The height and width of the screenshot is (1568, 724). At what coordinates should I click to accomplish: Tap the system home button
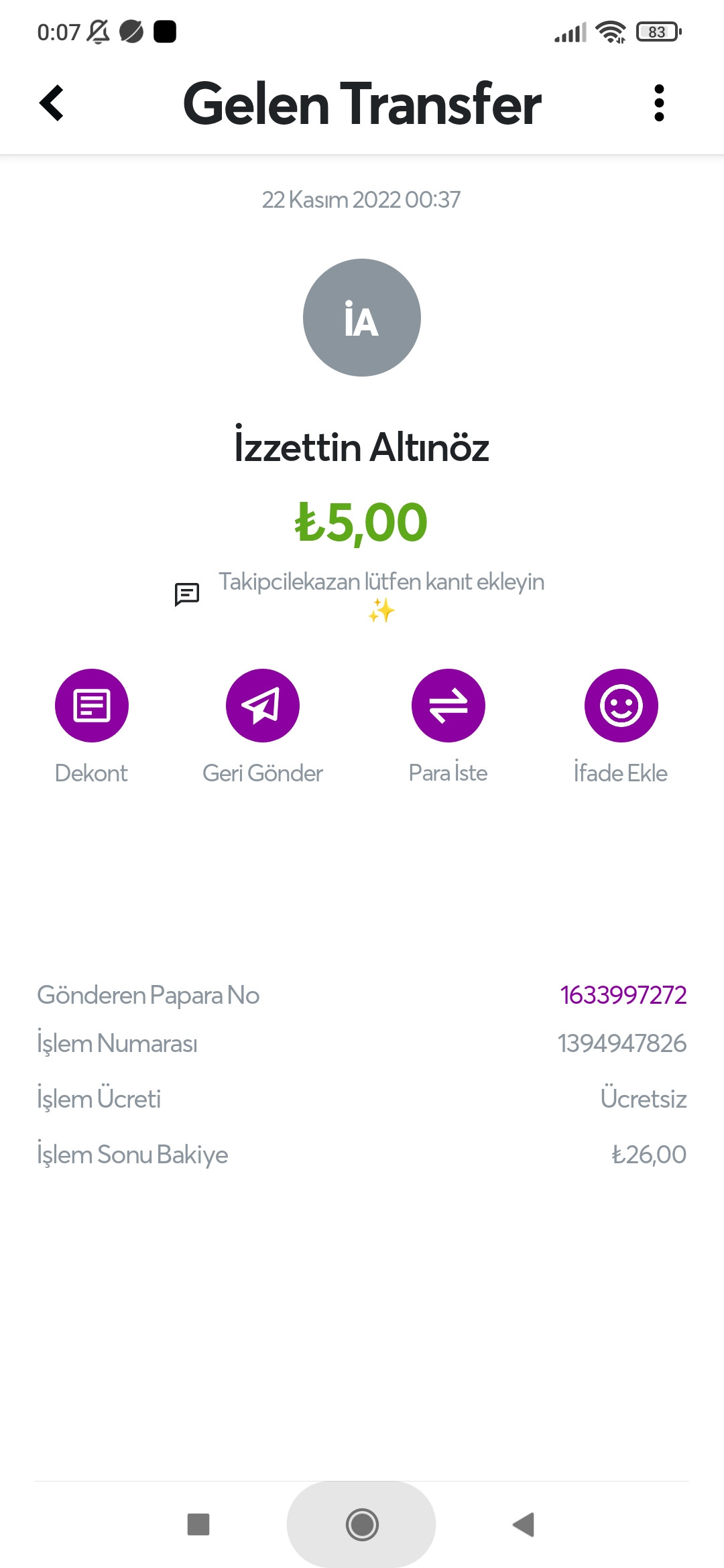coord(362,1524)
